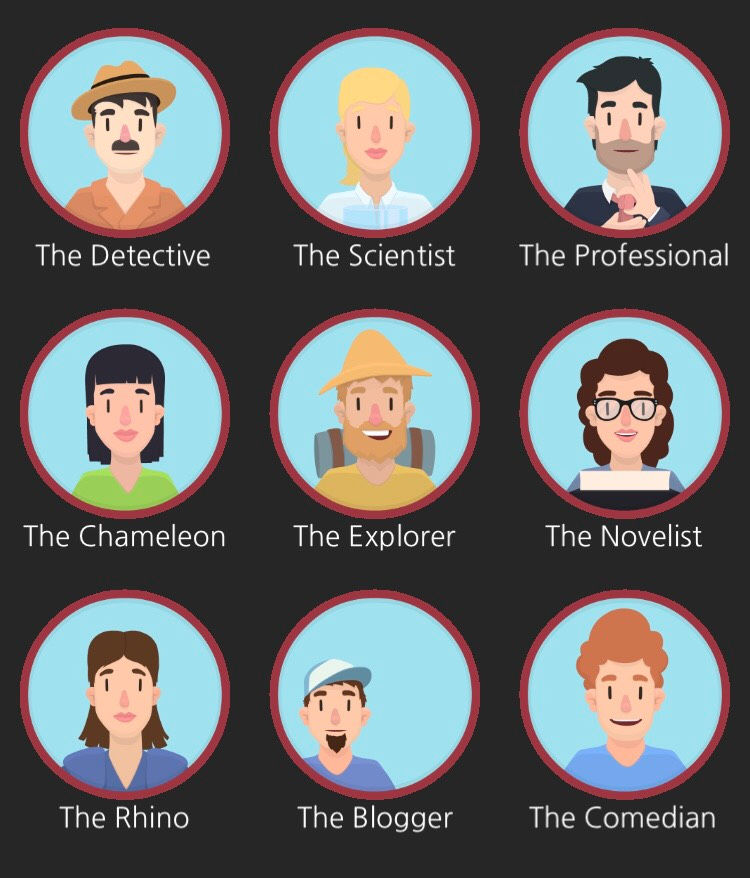Select The Detective avatar
750x878 pixels.
[124, 133]
